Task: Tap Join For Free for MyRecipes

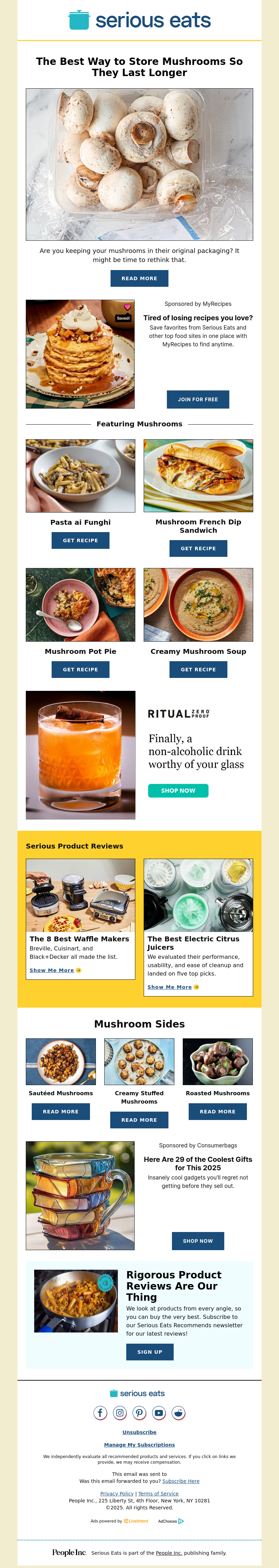Action: click(197, 399)
